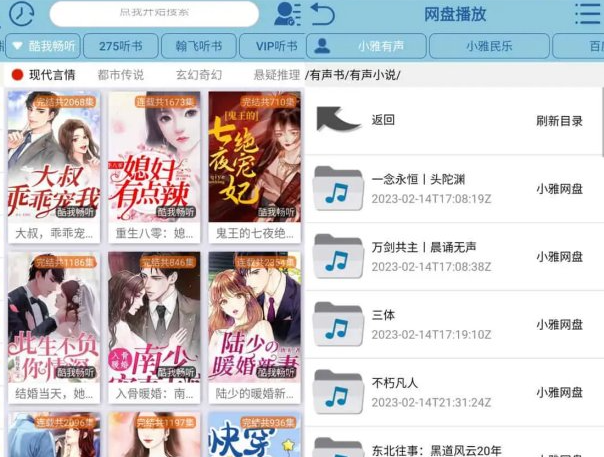The height and width of the screenshot is (457, 604).
Task: Tap 刷新目录 to refresh the directory
Action: [560, 120]
